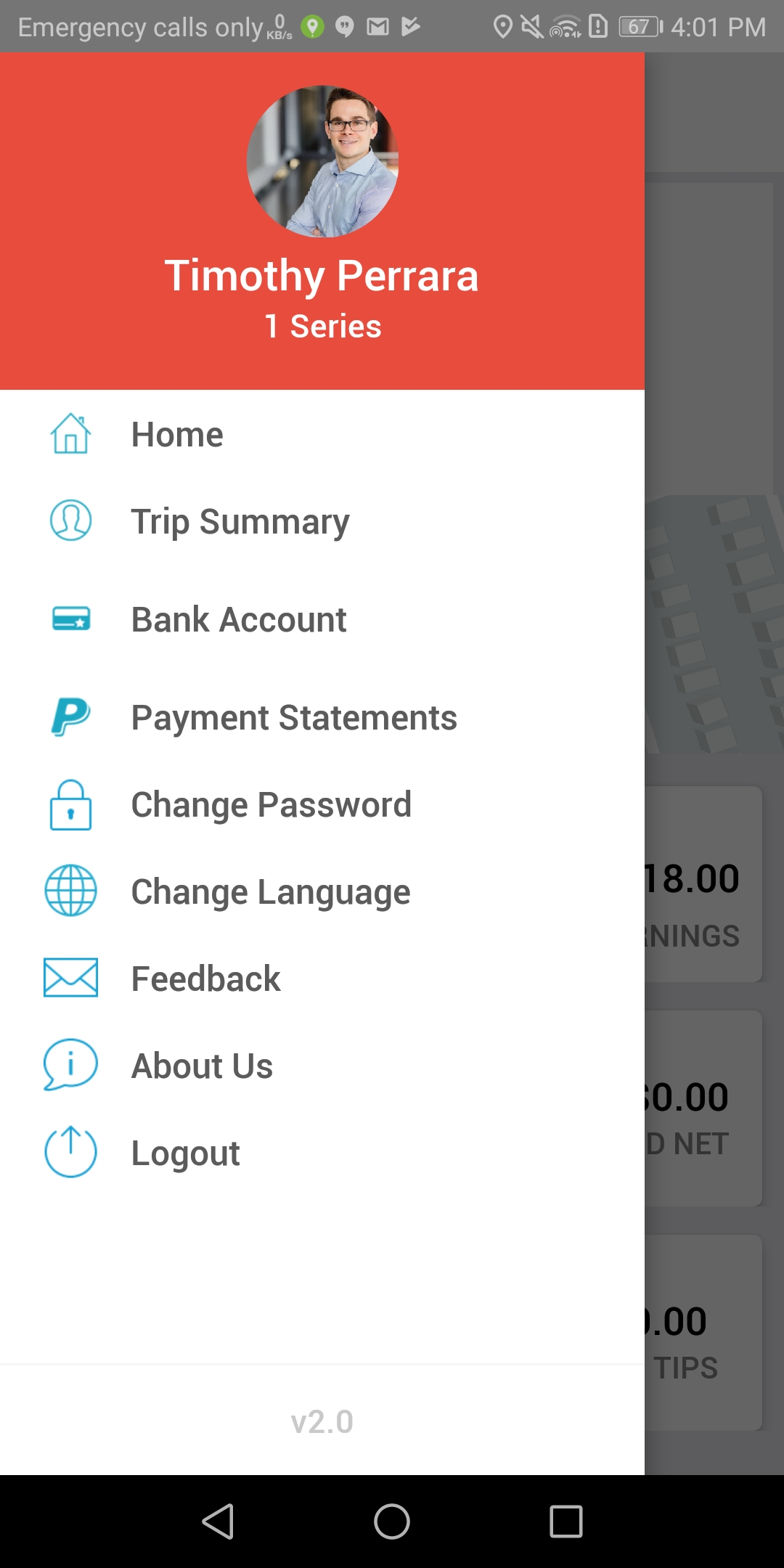Tap Timothy Perrara's profile photo
Viewport: 784px width, 1568px height.
coord(322,161)
